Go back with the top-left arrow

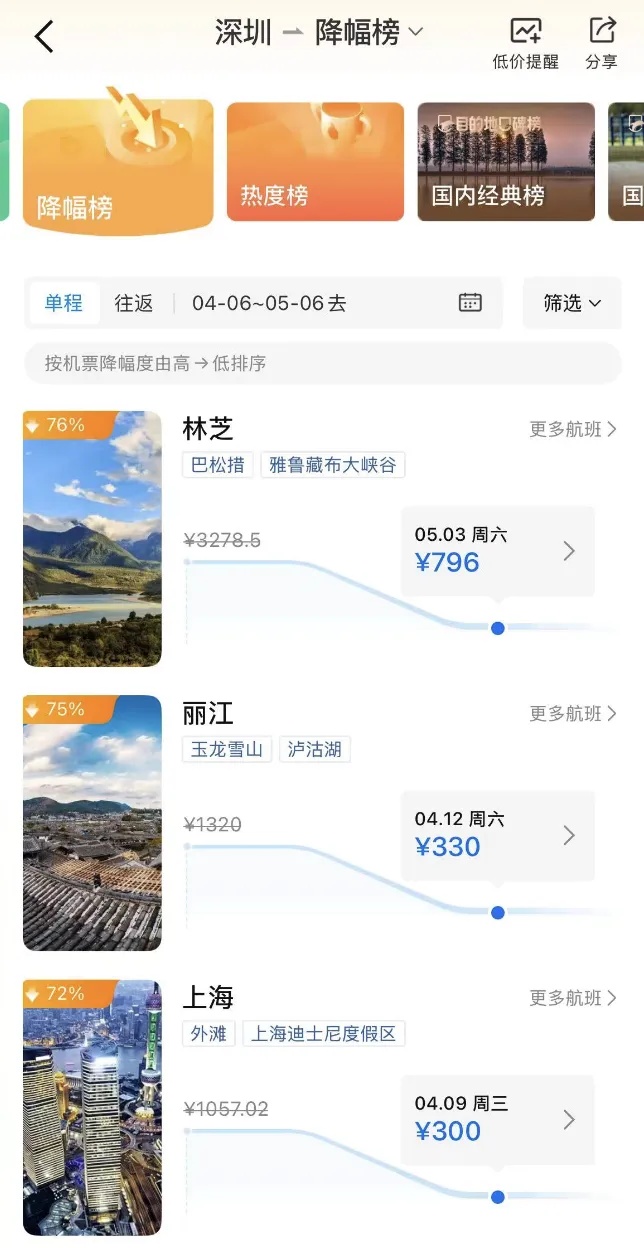tap(44, 37)
